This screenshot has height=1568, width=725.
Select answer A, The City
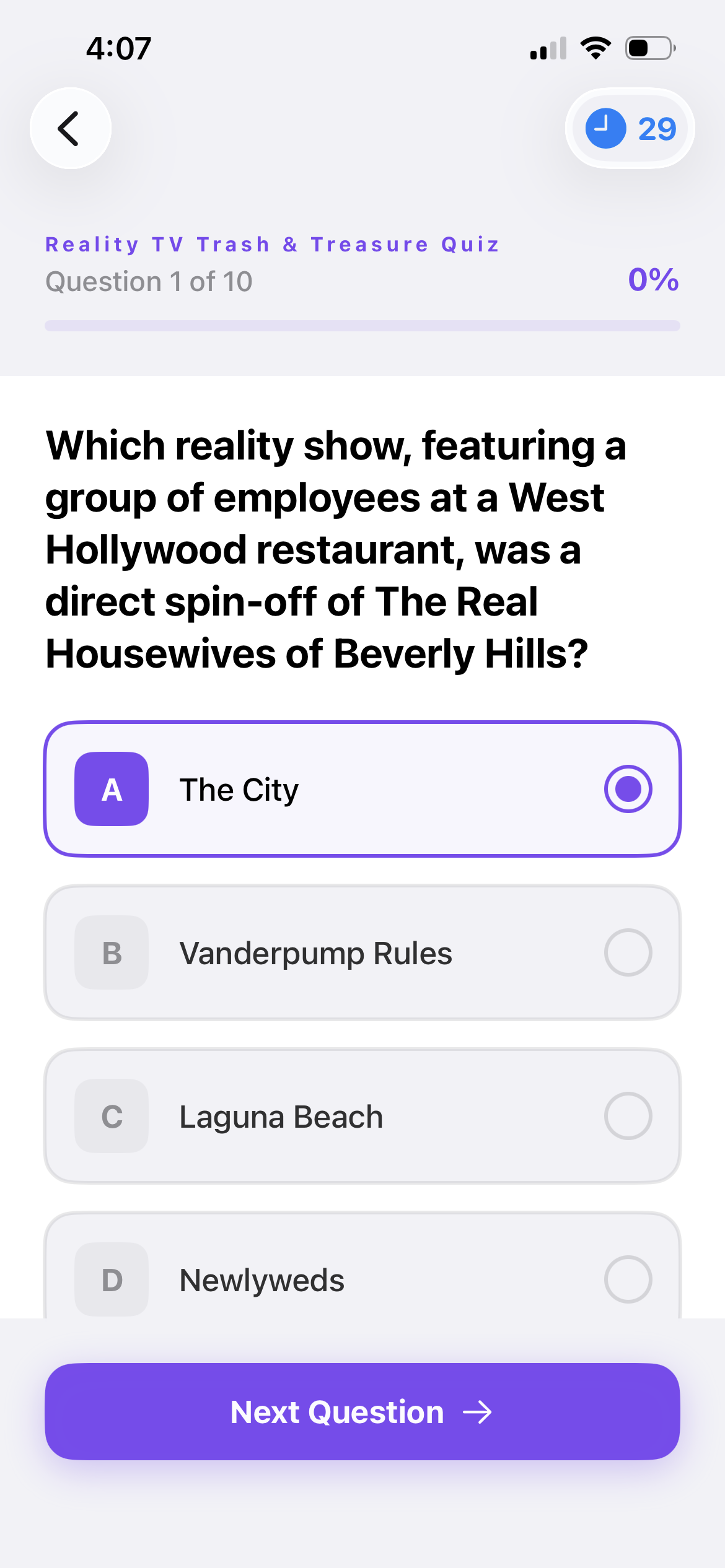362,789
